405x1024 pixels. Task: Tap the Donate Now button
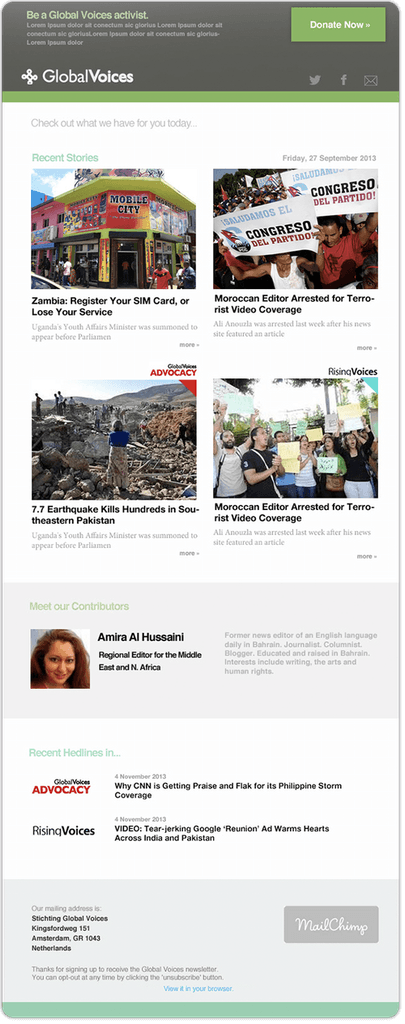pyautogui.click(x=338, y=25)
